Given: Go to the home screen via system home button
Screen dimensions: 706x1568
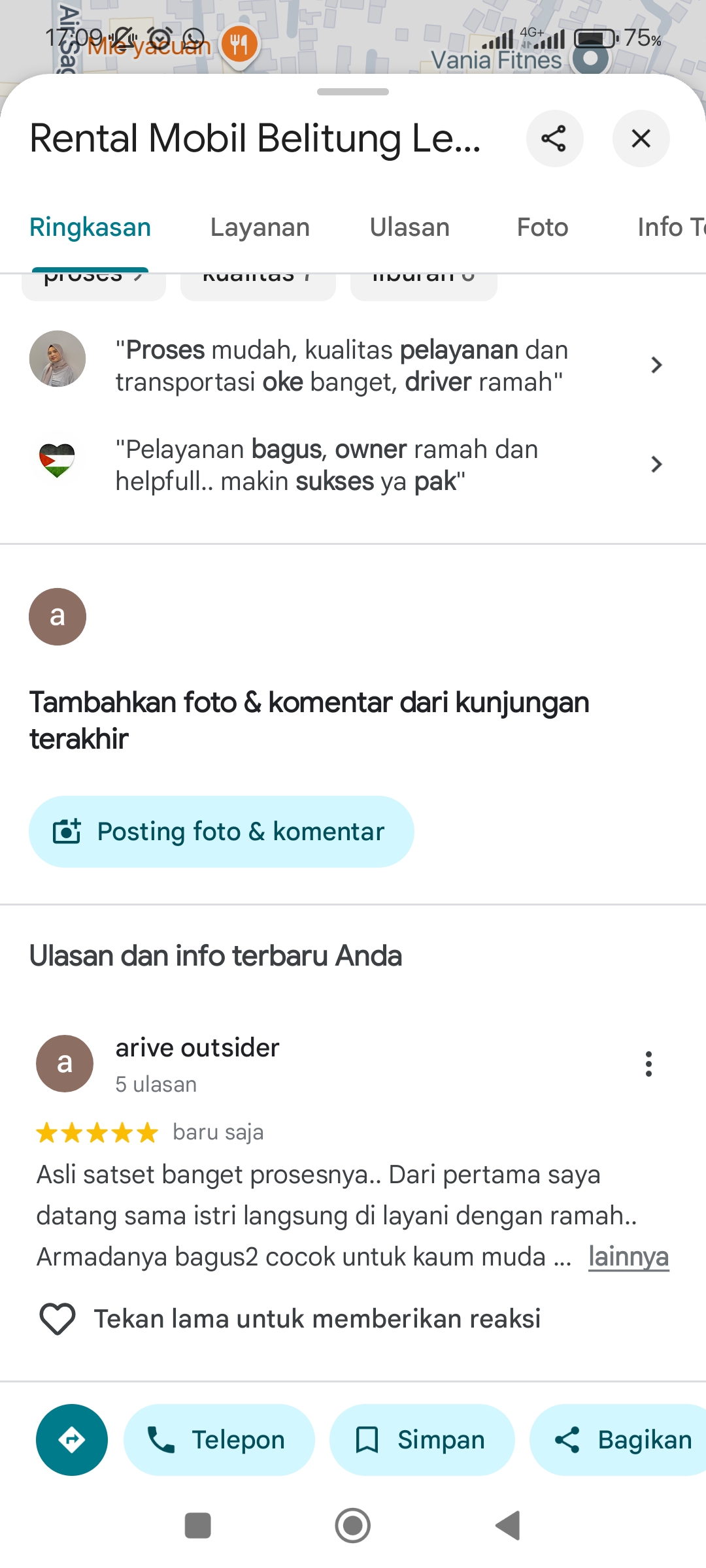Looking at the screenshot, I should (353, 1526).
